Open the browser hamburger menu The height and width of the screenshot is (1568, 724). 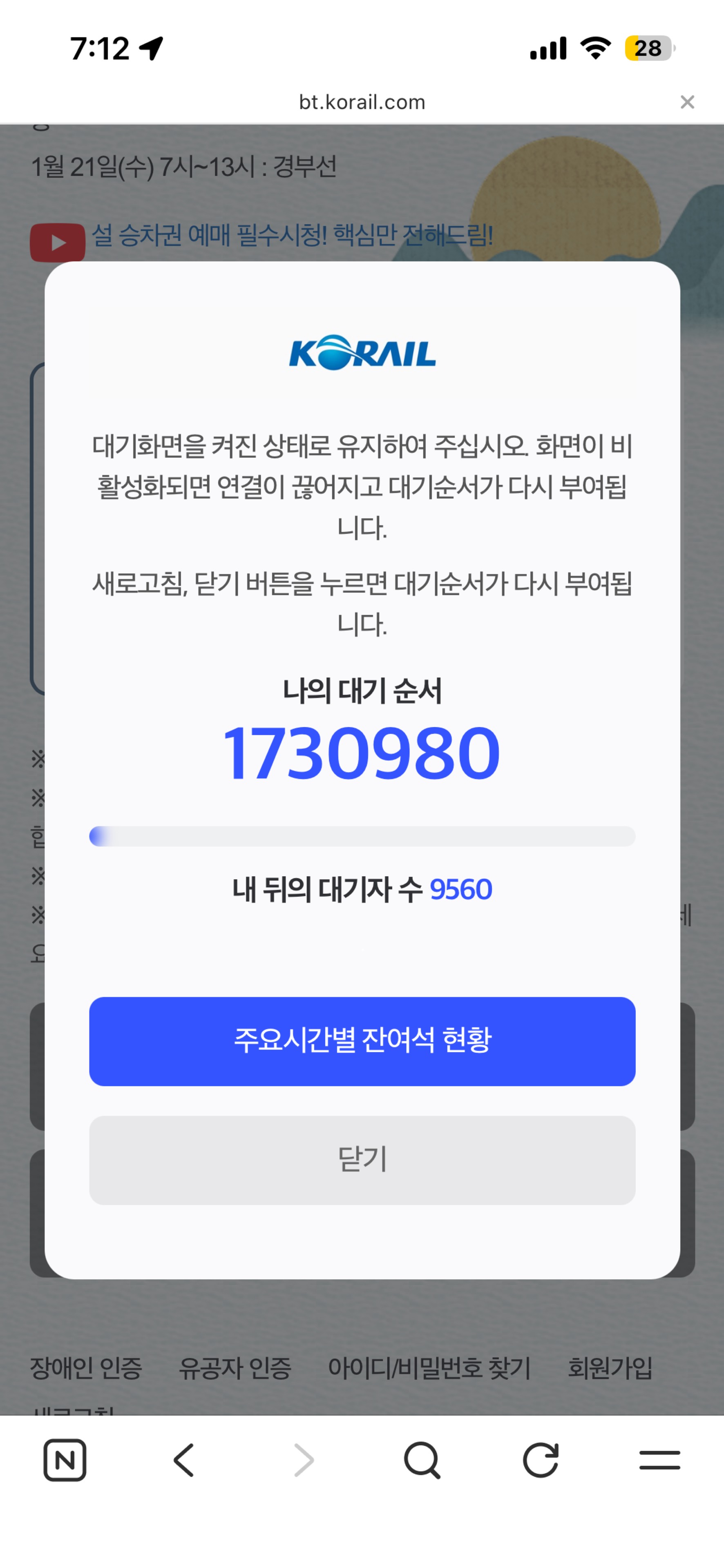click(659, 1460)
